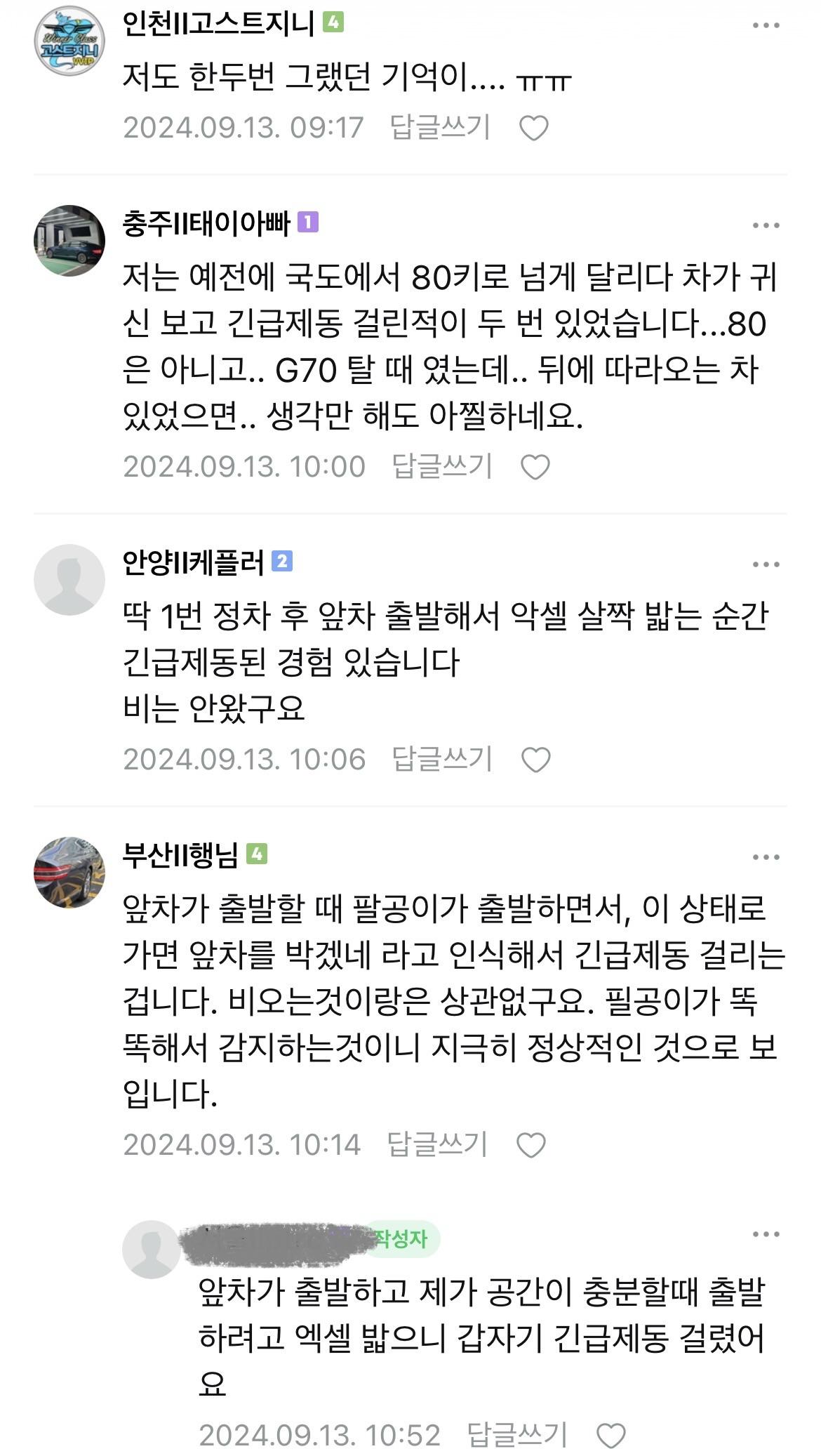Open overflow menu on the 작성자's reply
This screenshot has height=1456, width=821.
(766, 1235)
